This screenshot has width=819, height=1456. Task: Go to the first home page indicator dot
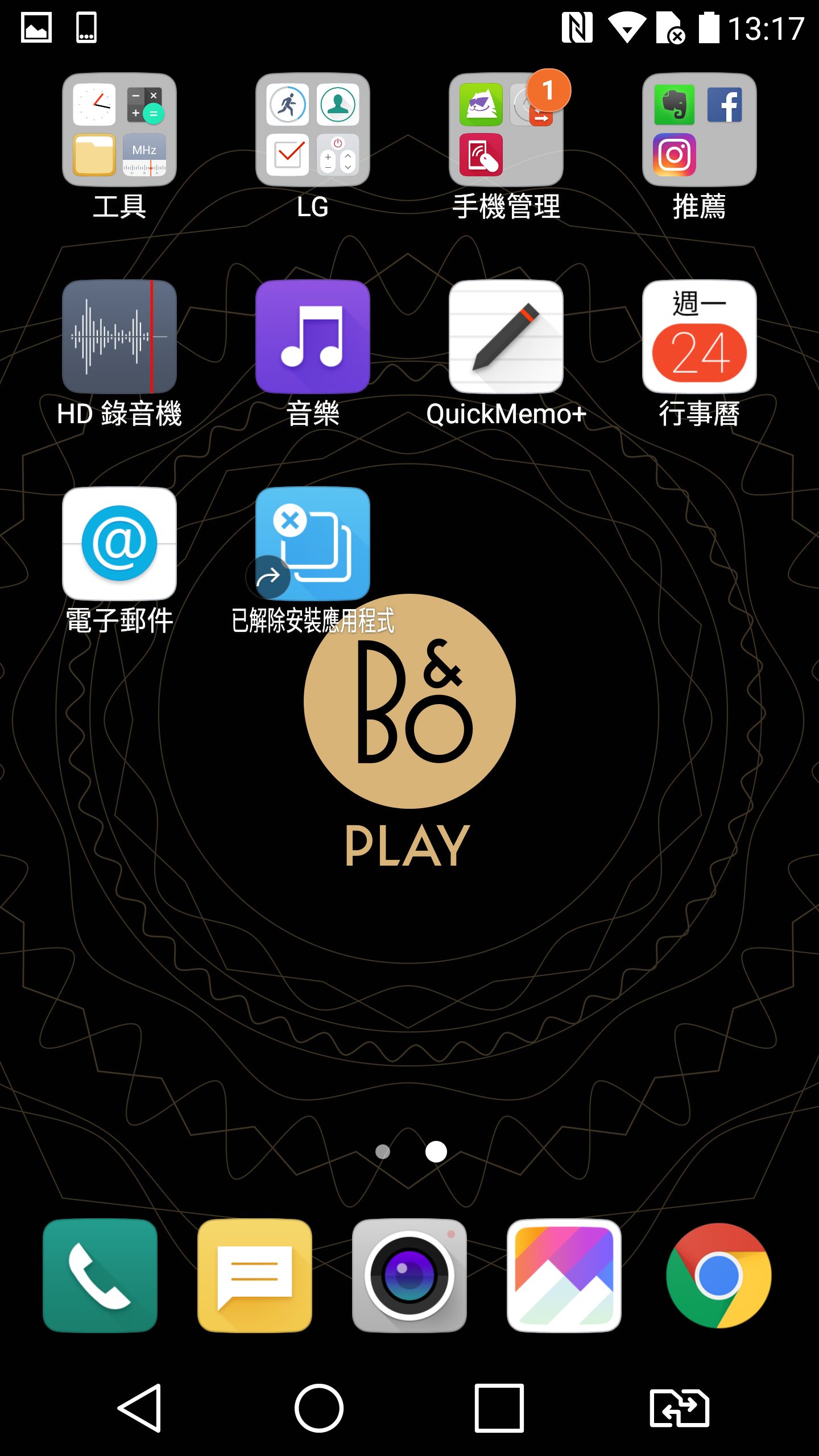coord(383,1152)
